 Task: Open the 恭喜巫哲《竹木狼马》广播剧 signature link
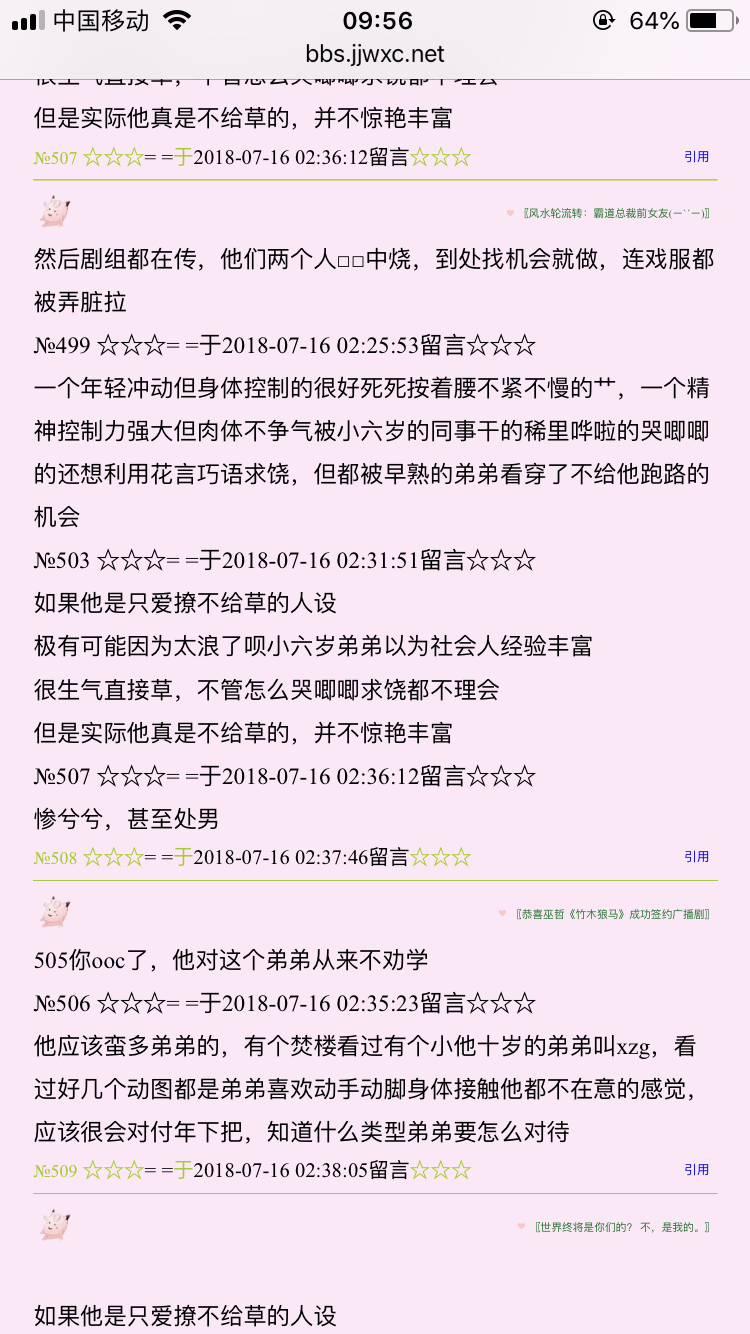coord(613,914)
